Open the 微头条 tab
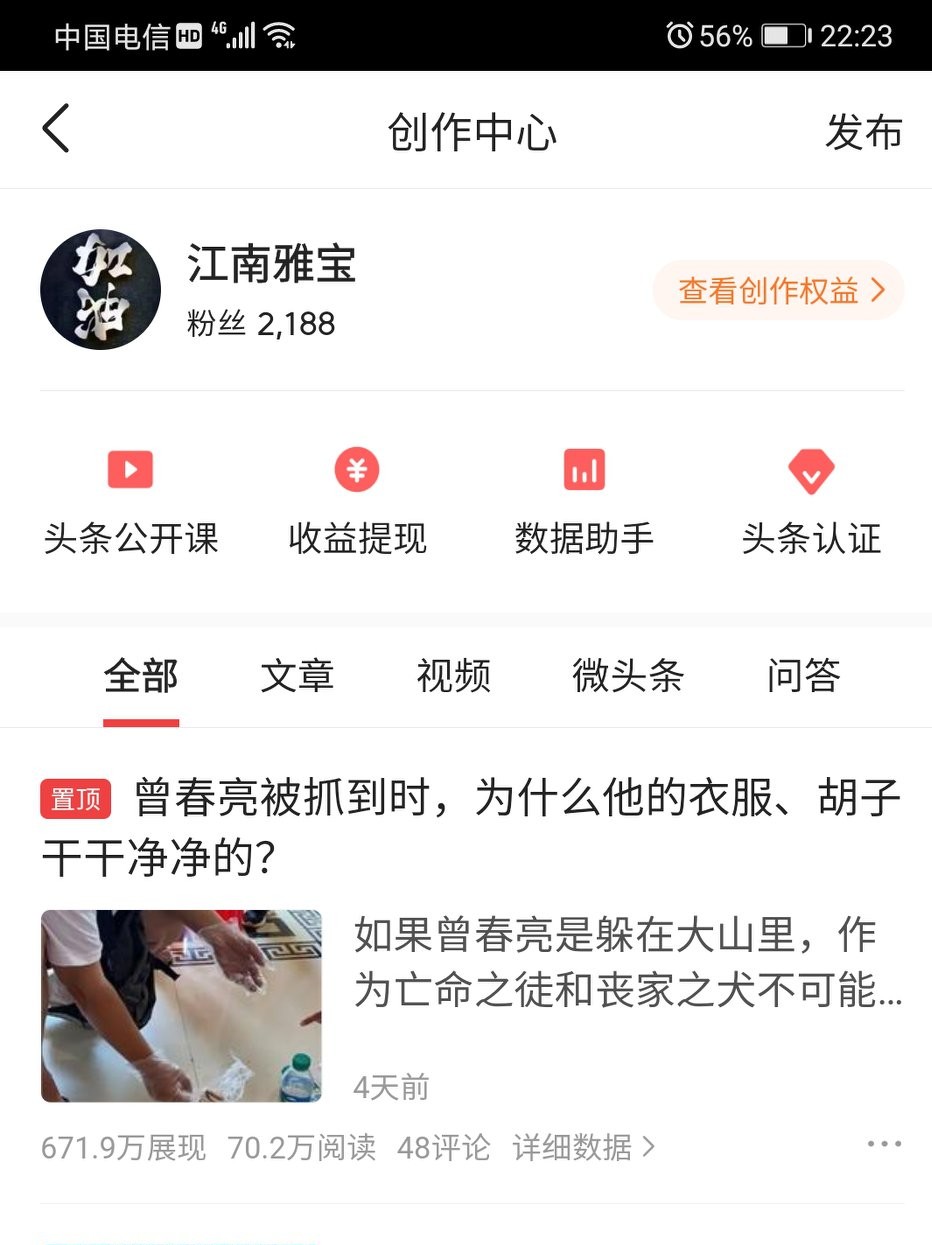Screen dimensions: 932x1245 pyautogui.click(x=629, y=676)
